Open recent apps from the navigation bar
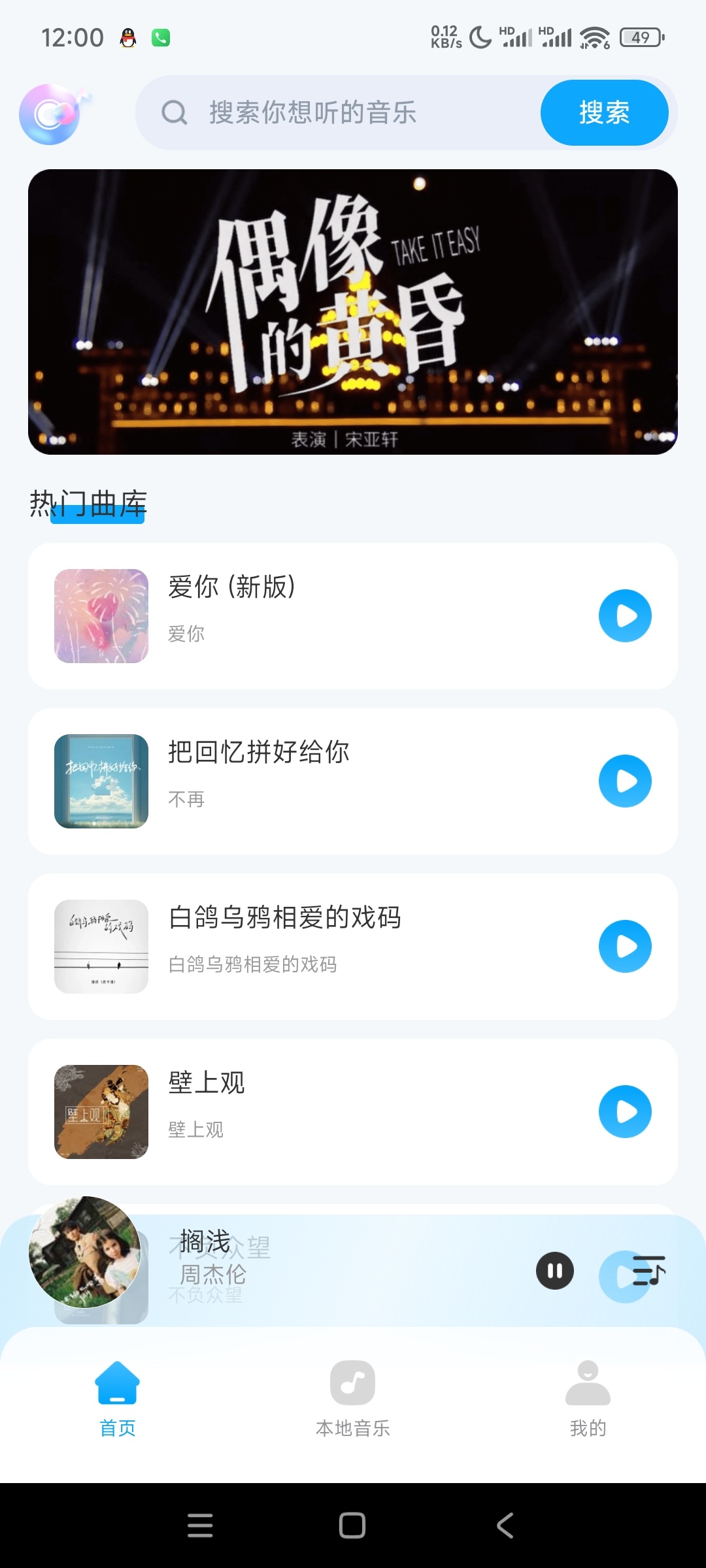The height and width of the screenshot is (1568, 706). (200, 1526)
